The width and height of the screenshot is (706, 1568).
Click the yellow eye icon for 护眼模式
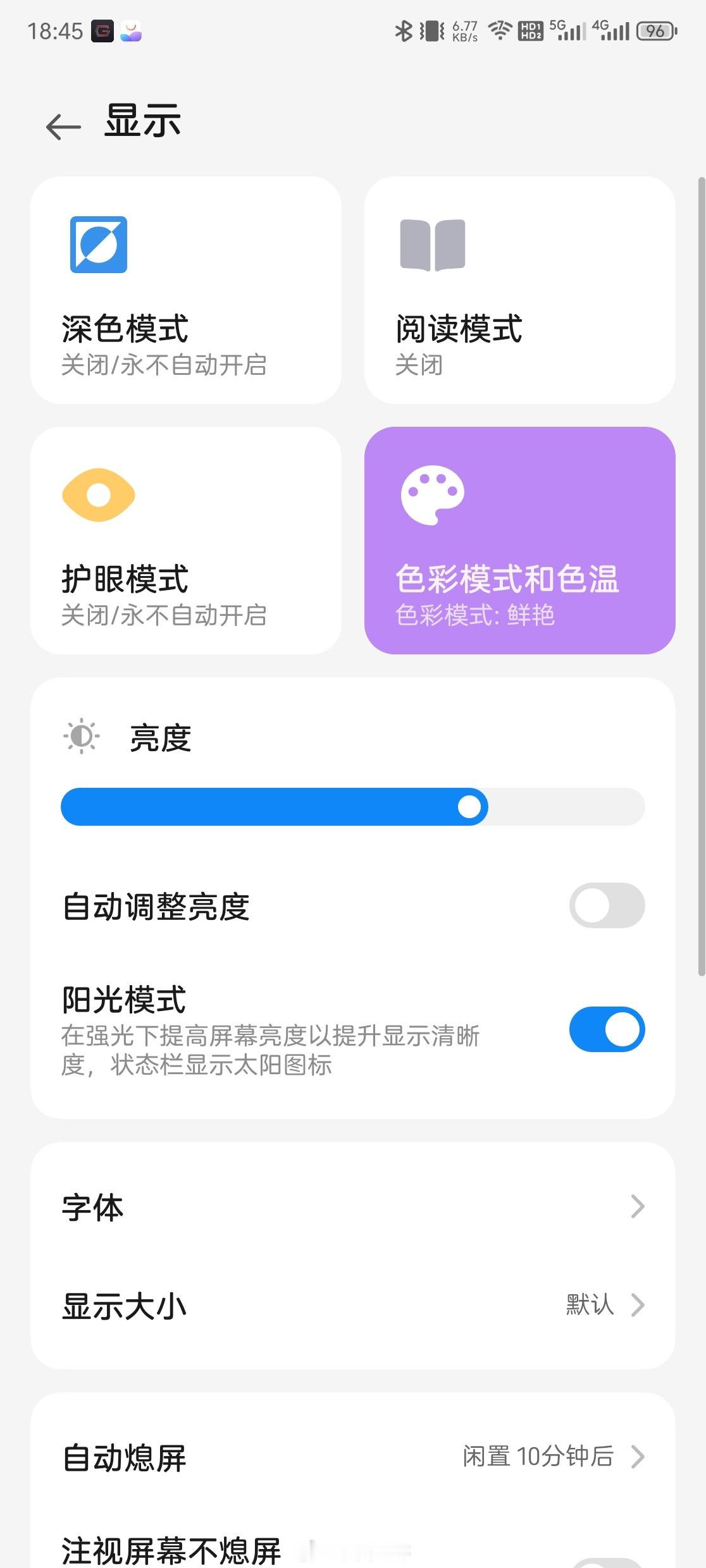pyautogui.click(x=99, y=494)
